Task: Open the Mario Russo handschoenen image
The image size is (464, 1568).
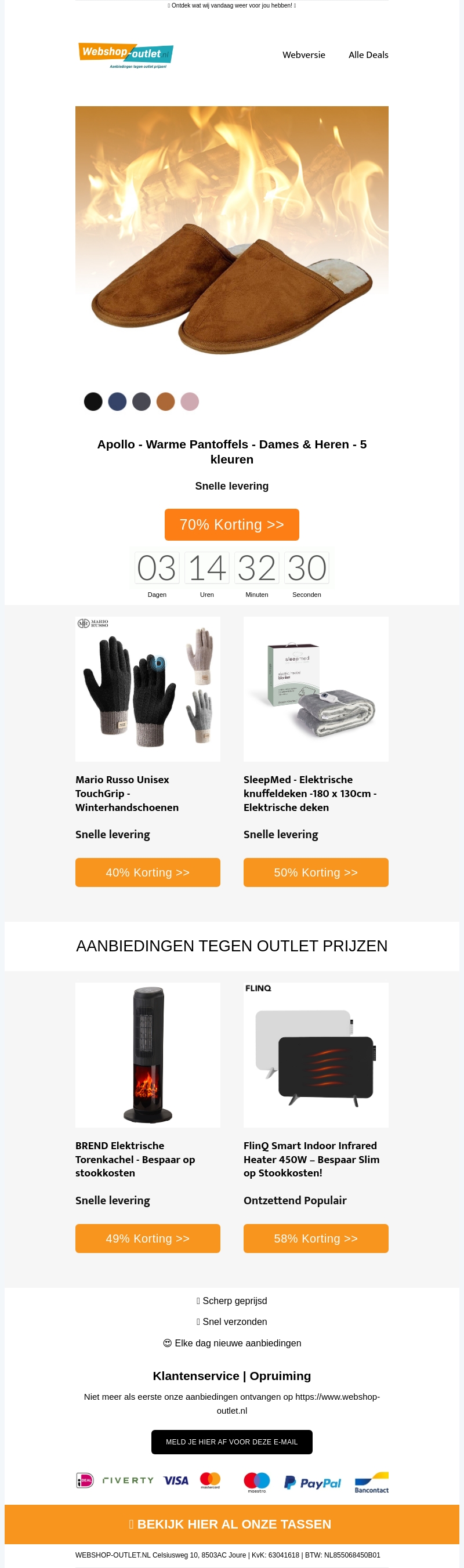Action: point(147,689)
